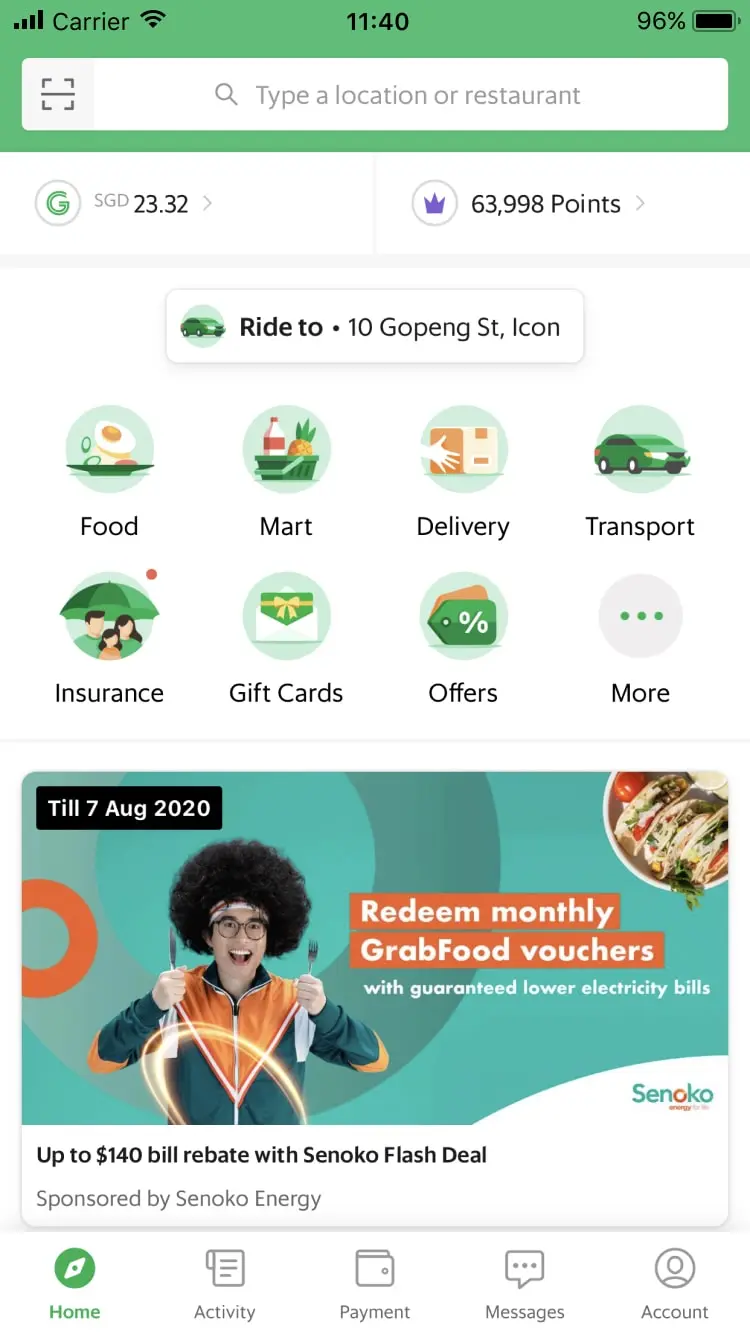Select the Delivery icon

(x=463, y=449)
